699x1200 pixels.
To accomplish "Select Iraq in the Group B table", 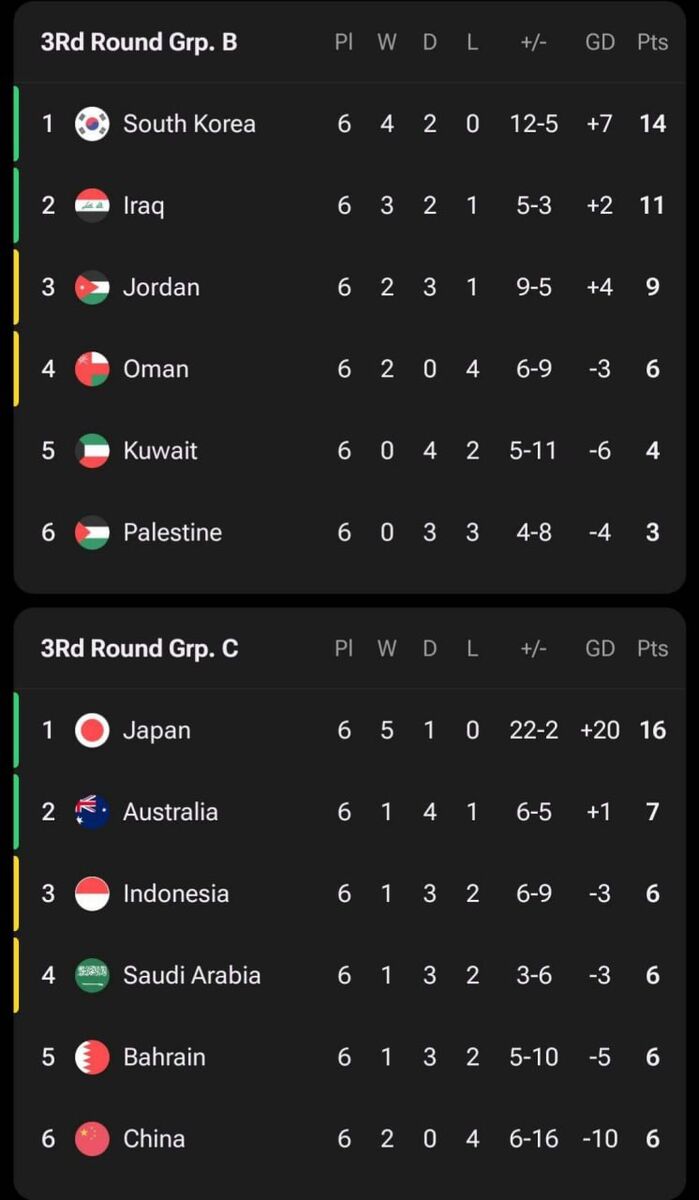I will coord(144,206).
